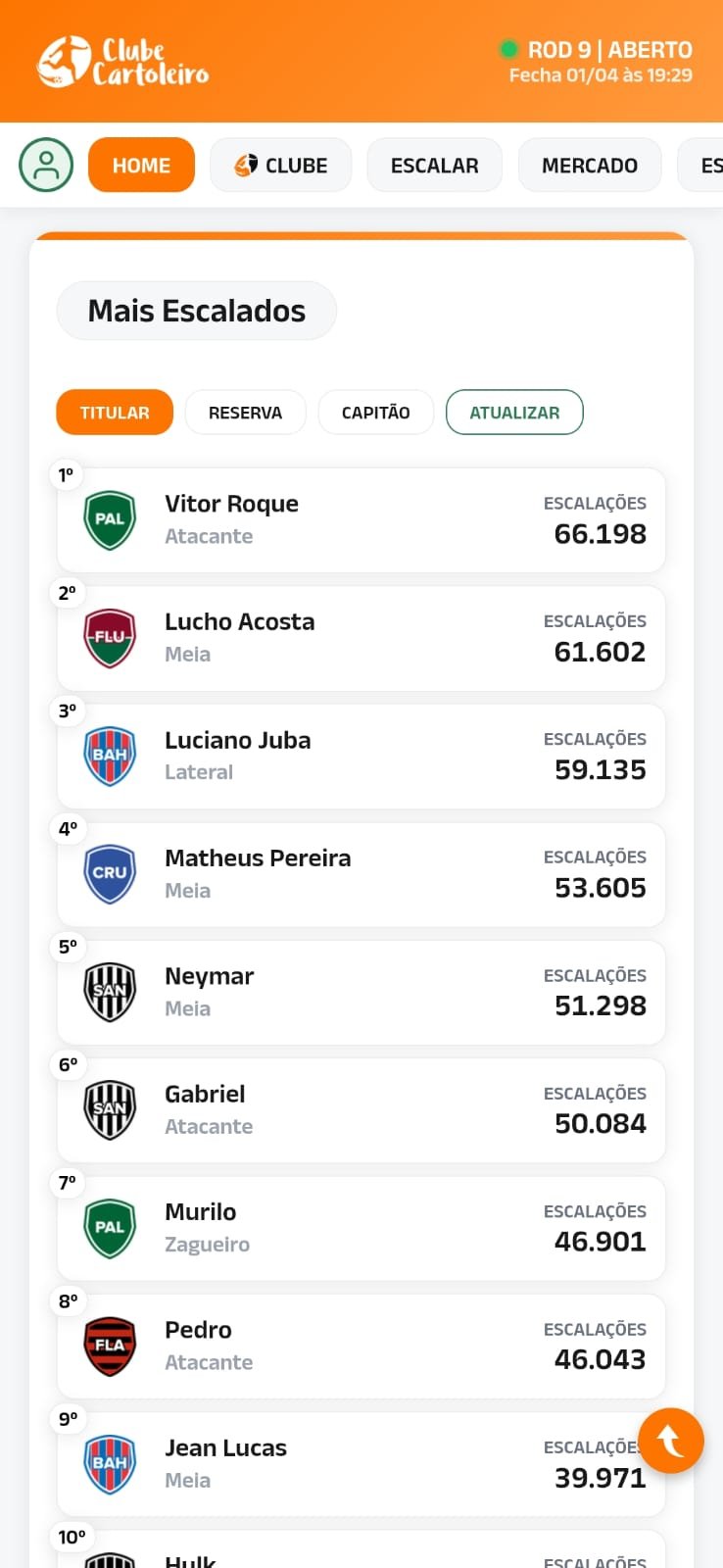723x1568 pixels.
Task: Select the Santos crest next to Neymar
Action: click(x=110, y=992)
